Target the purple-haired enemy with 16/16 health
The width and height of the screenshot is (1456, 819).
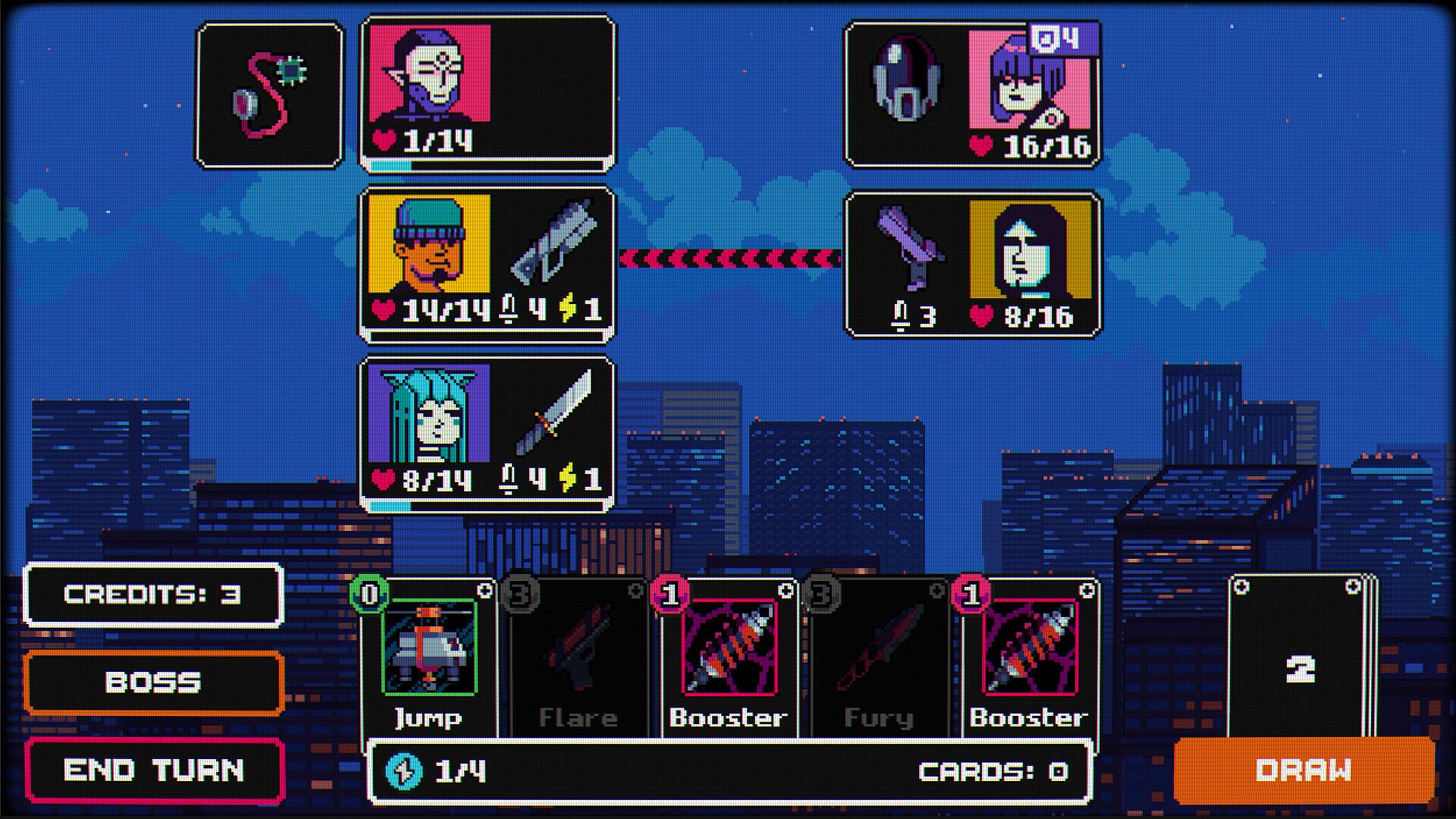click(x=973, y=93)
